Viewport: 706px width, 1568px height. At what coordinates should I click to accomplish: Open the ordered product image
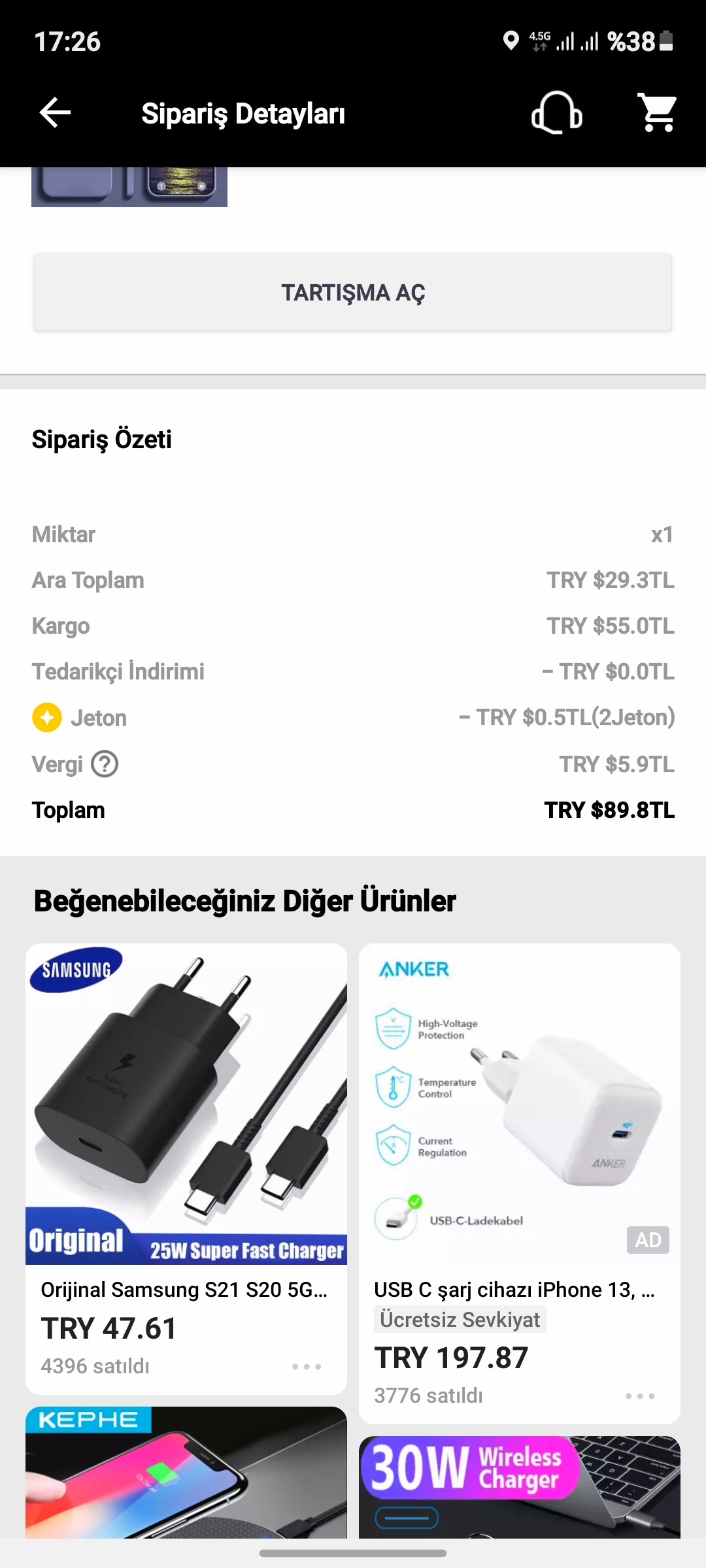point(129,186)
